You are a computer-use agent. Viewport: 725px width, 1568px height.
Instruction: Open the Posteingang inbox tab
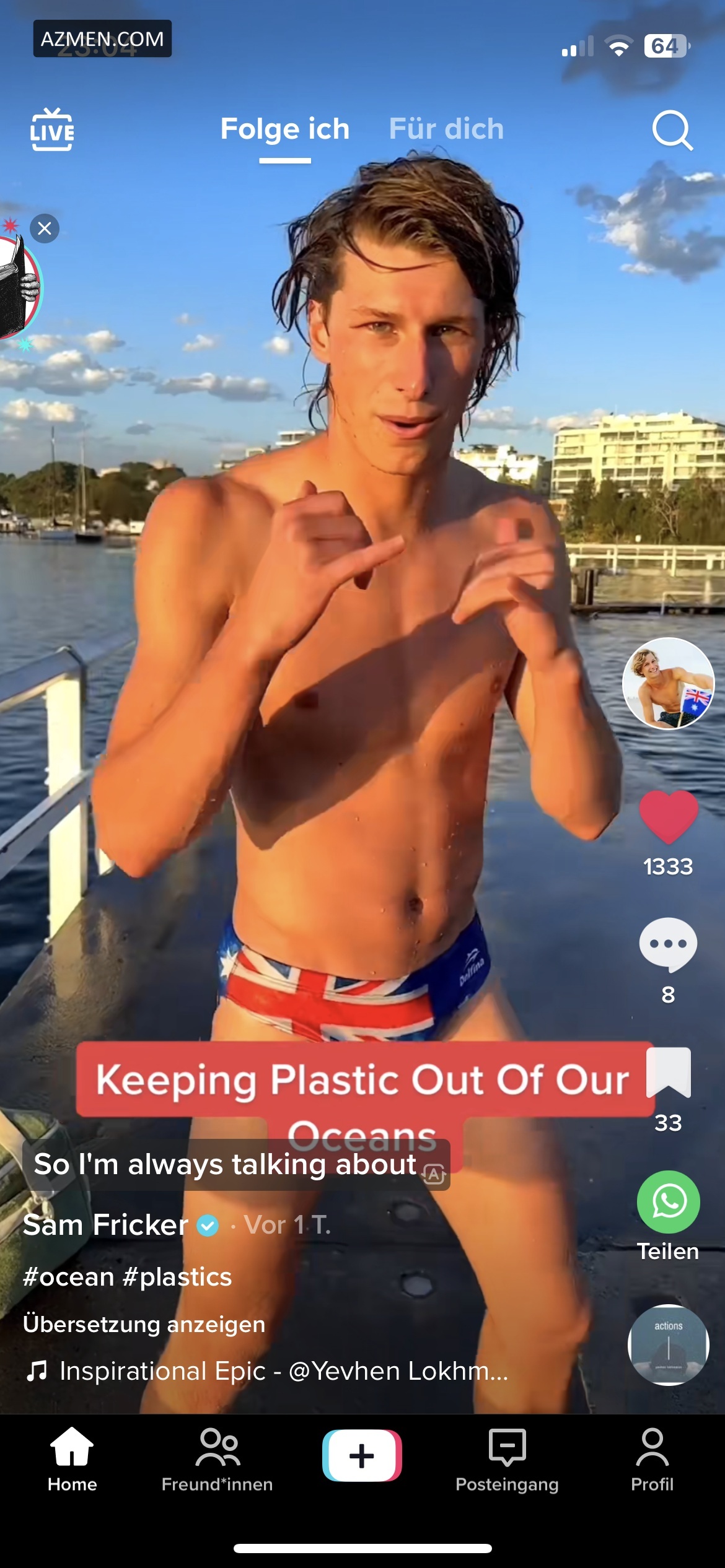(507, 1460)
